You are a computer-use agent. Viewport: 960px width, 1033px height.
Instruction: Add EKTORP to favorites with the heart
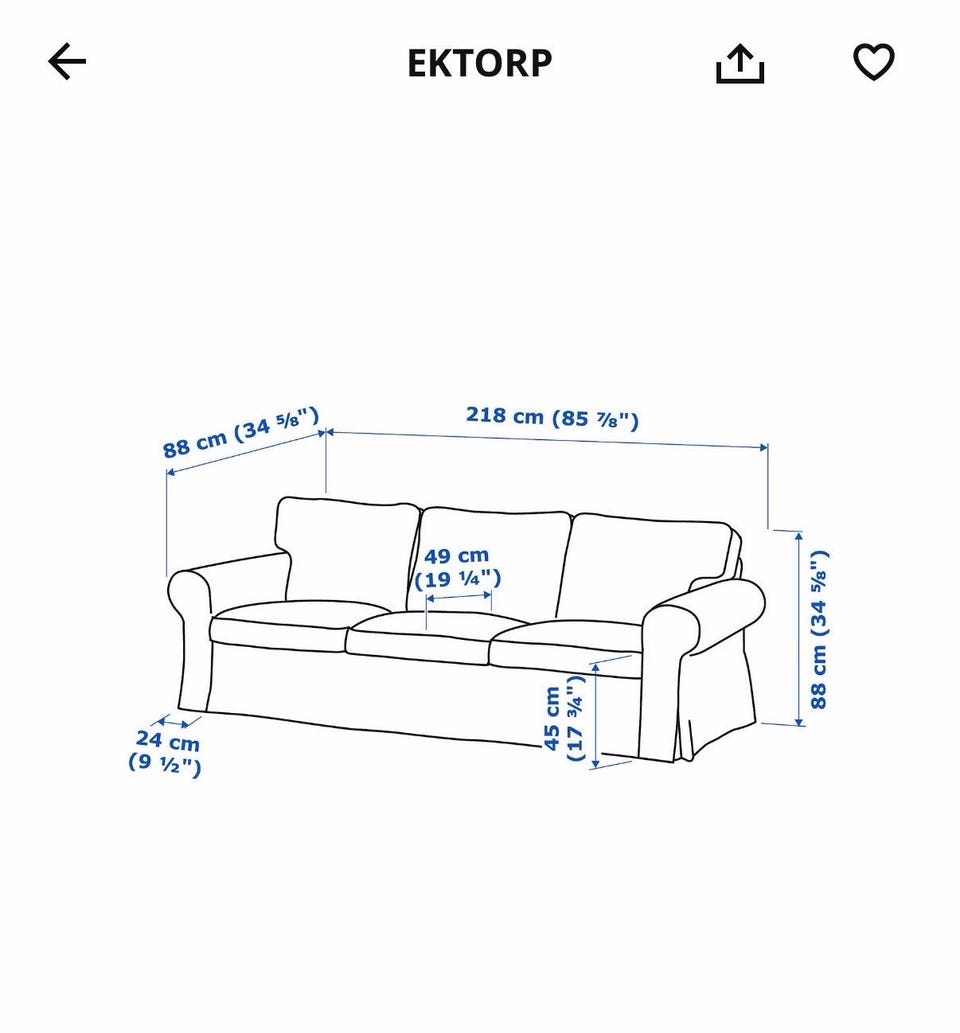[873, 62]
